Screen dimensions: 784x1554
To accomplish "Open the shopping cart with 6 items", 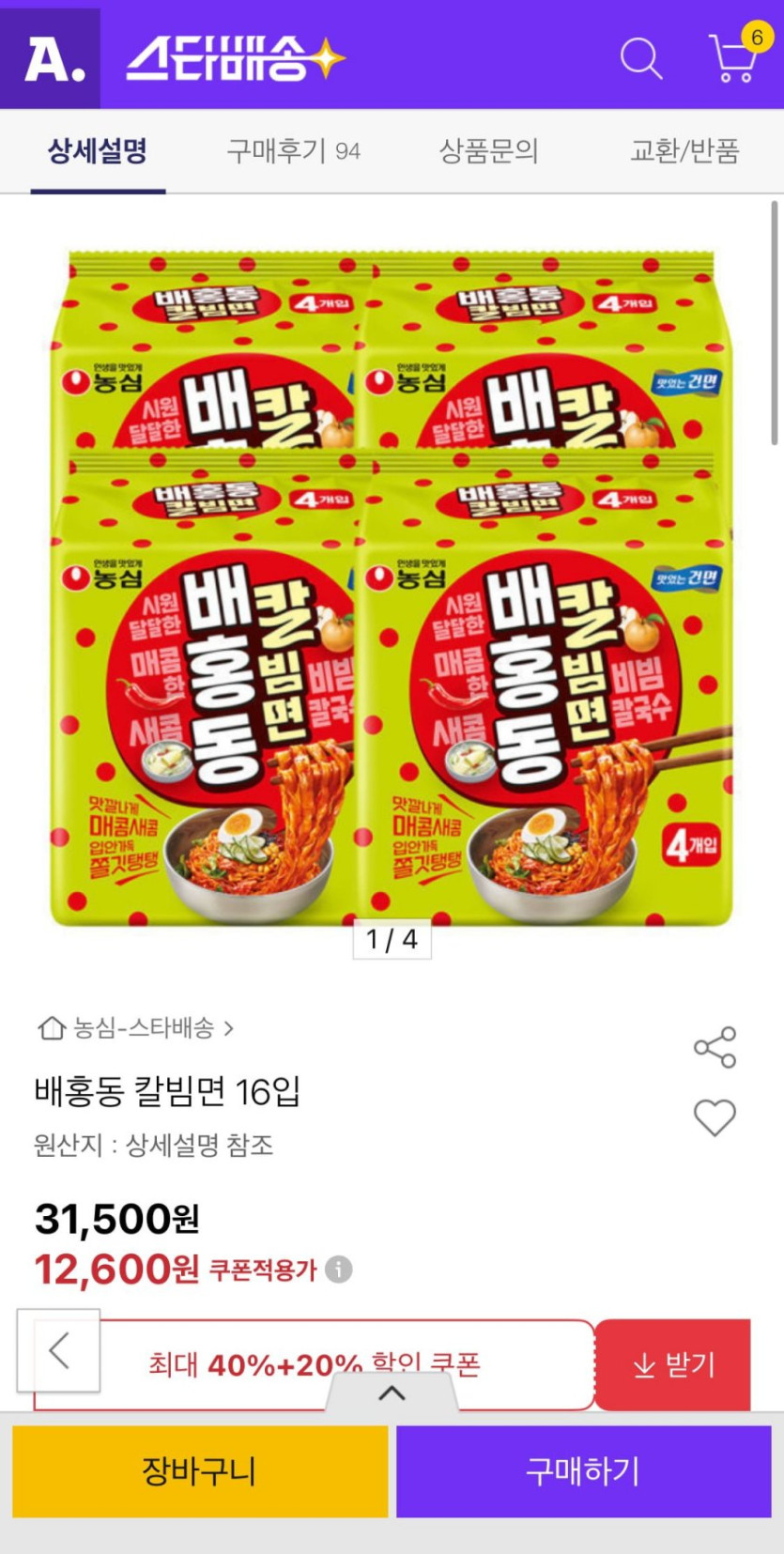I will click(735, 58).
